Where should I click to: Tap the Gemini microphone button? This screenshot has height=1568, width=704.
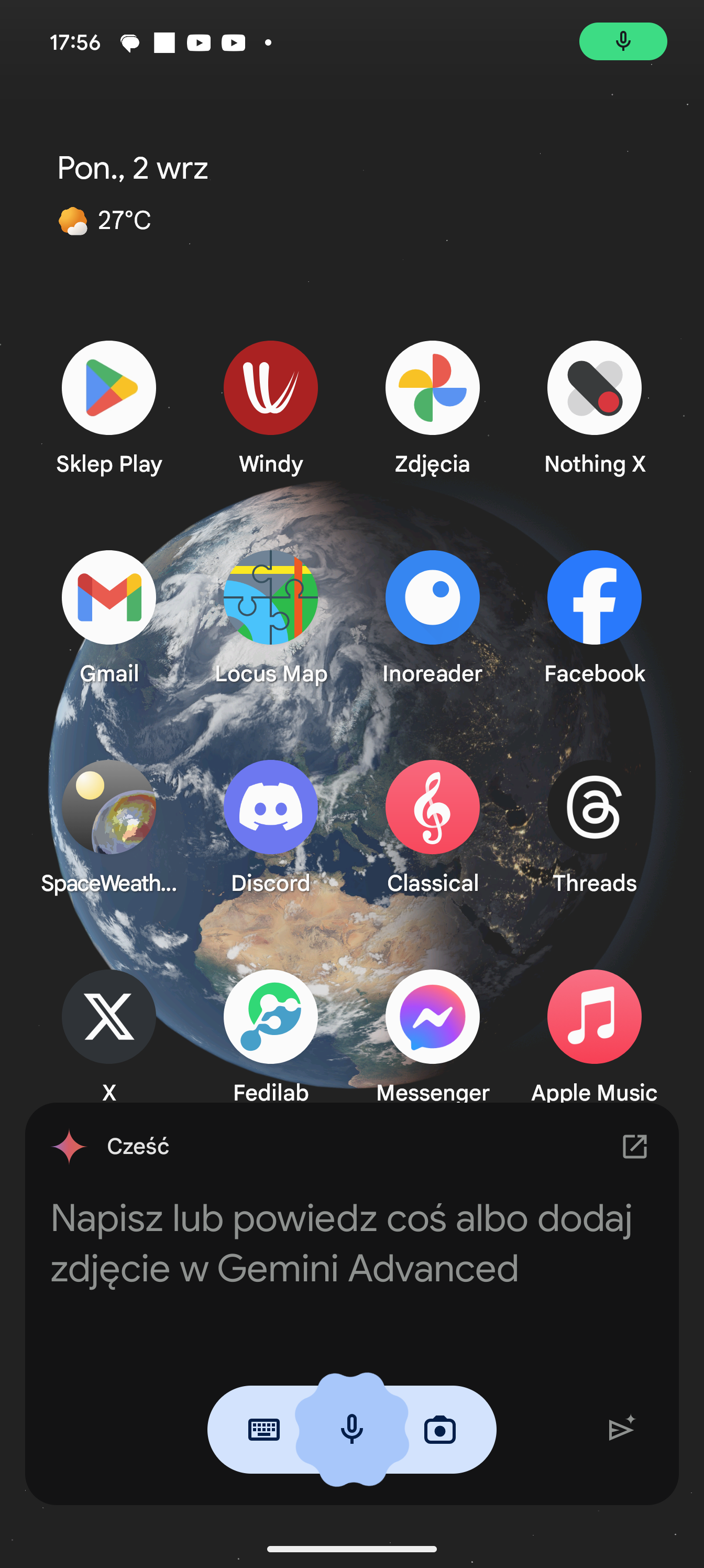pyautogui.click(x=351, y=1429)
